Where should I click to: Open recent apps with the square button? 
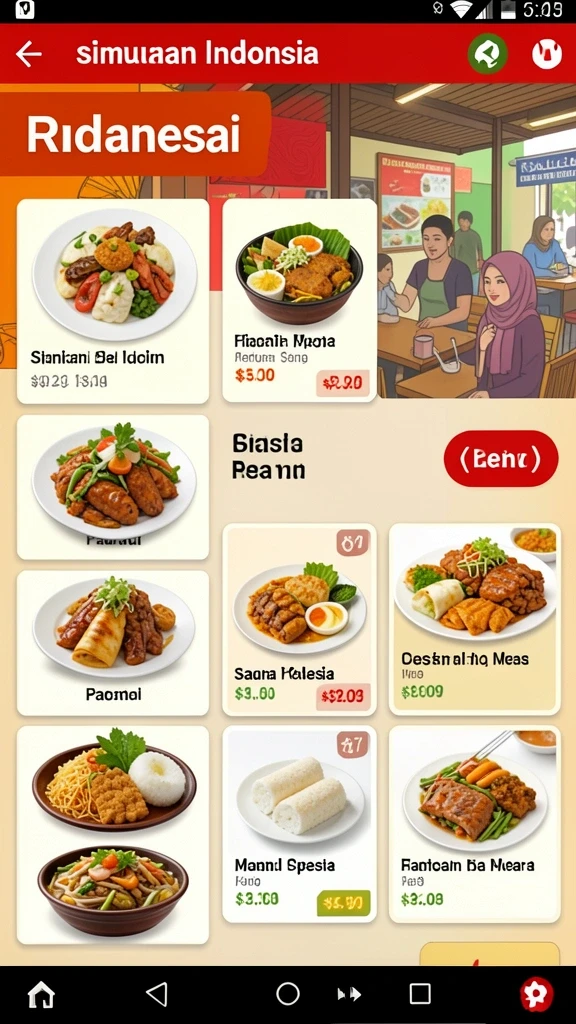click(420, 994)
